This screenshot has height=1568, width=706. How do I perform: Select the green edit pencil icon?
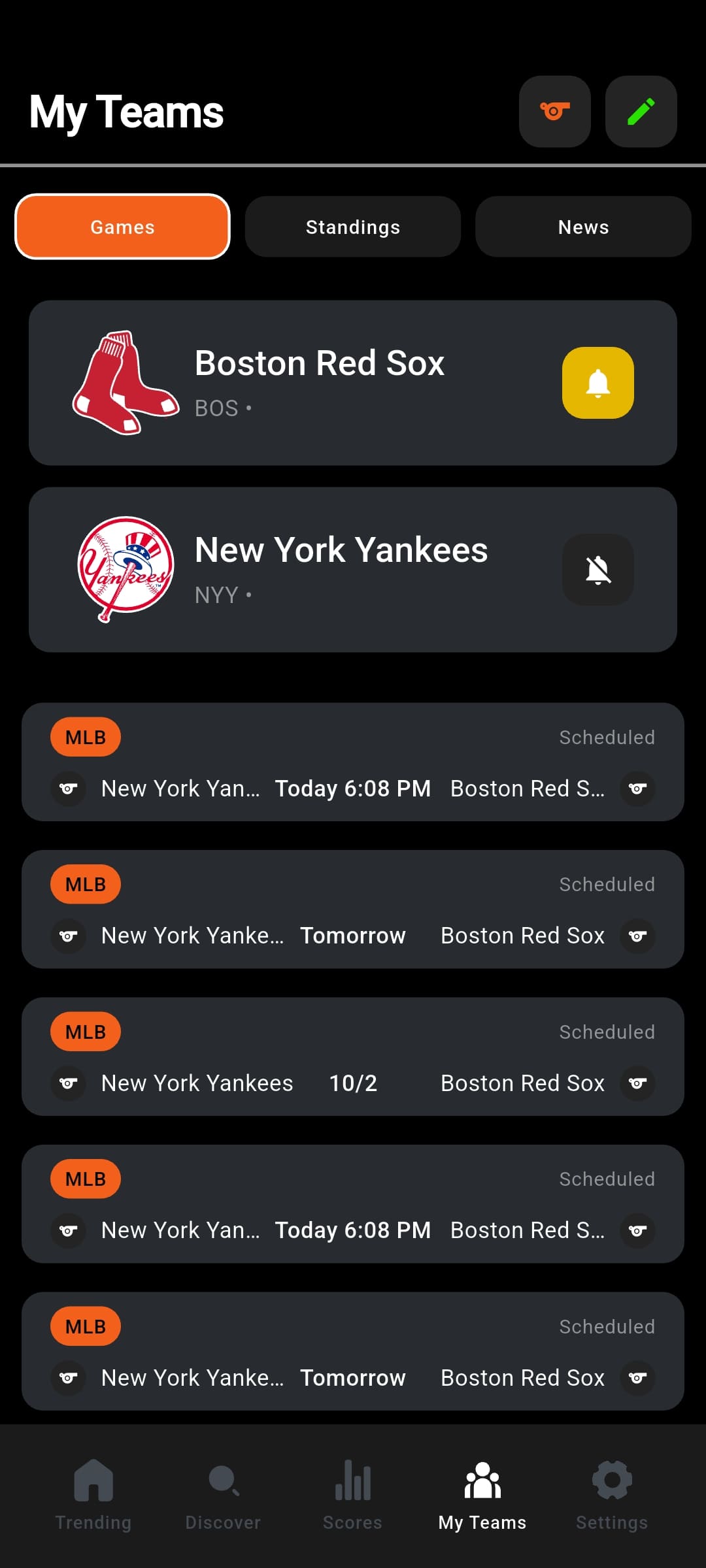tap(640, 111)
